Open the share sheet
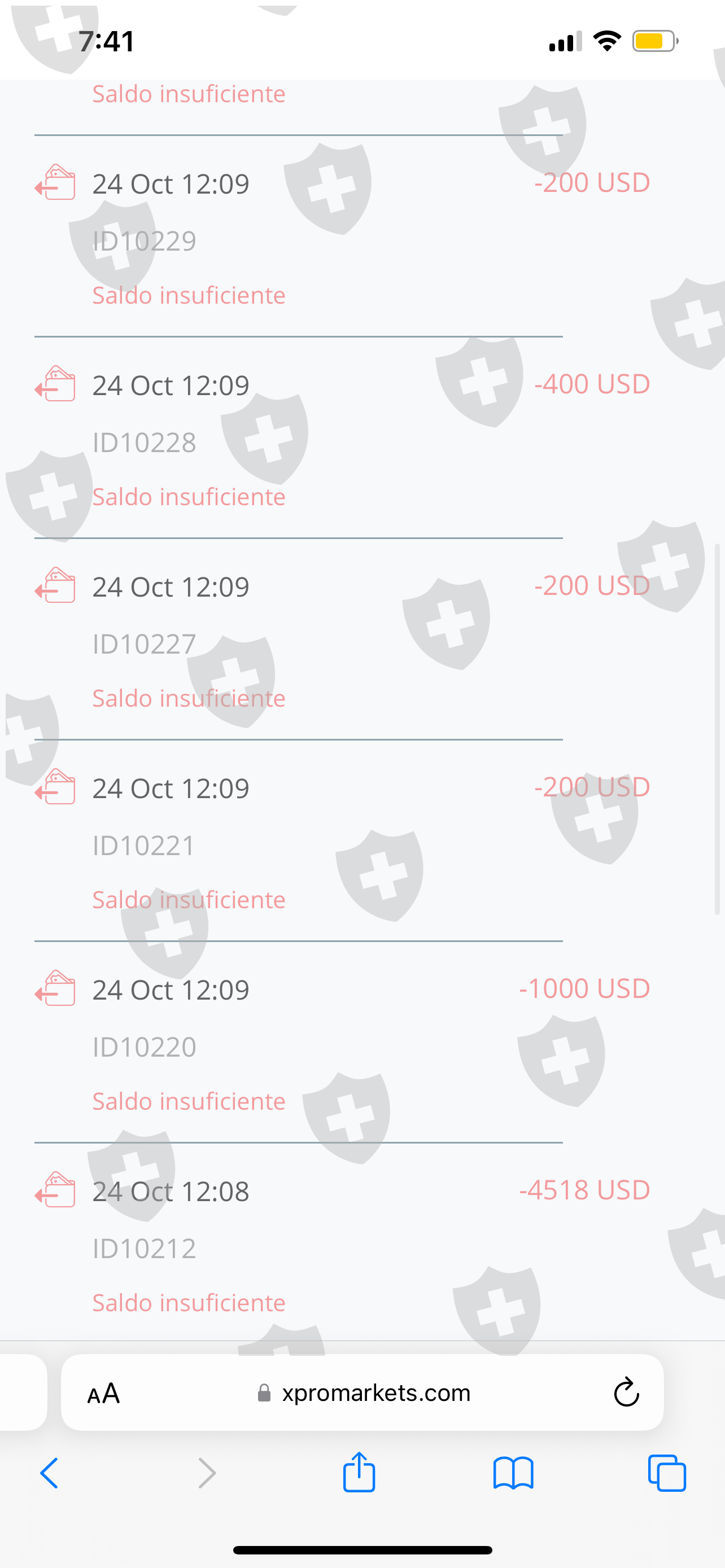Image resolution: width=725 pixels, height=1568 pixels. coord(359,1472)
